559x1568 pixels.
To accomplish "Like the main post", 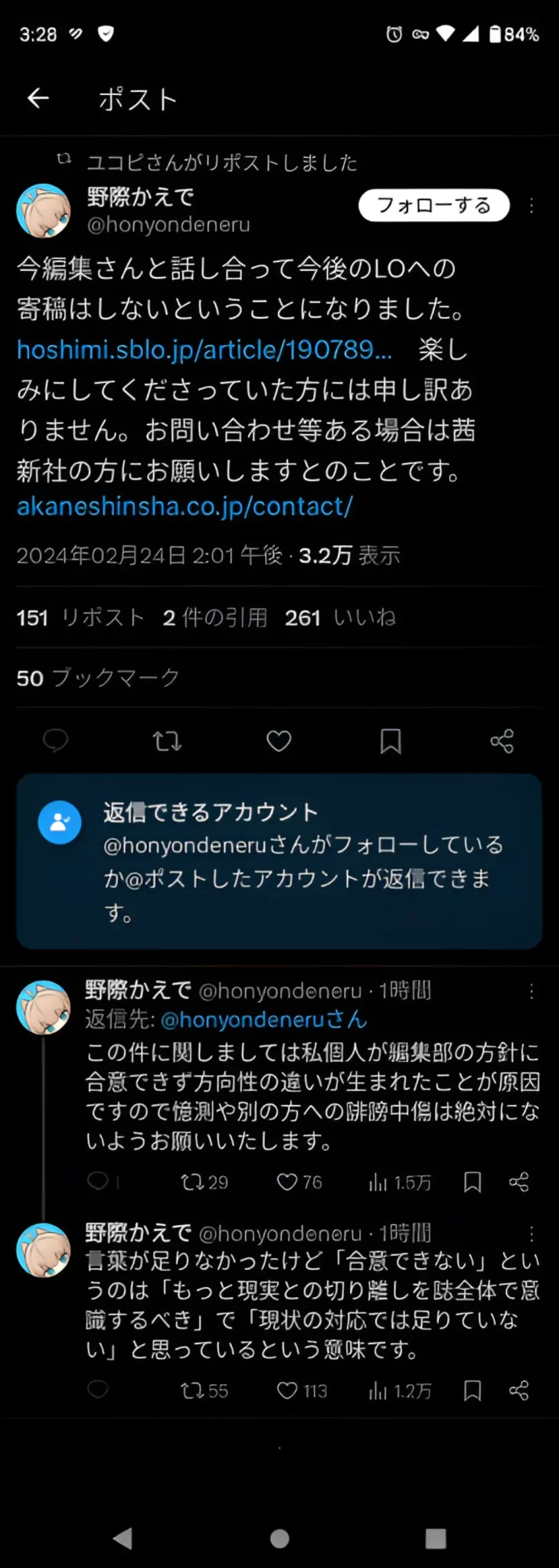I will point(279,740).
